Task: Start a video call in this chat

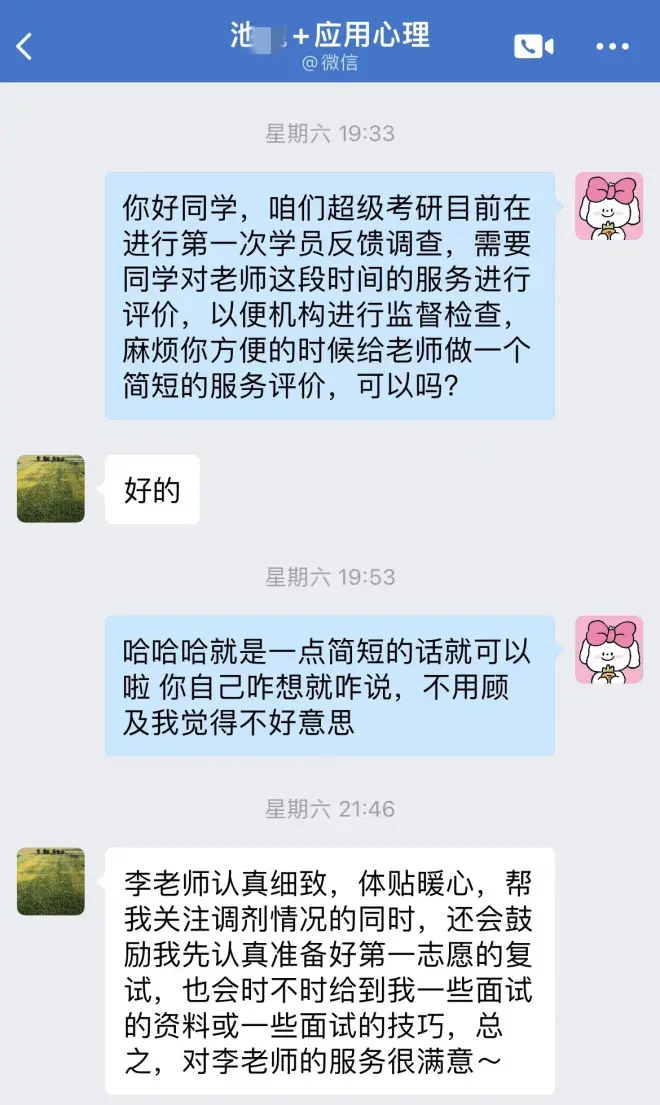Action: (x=533, y=46)
